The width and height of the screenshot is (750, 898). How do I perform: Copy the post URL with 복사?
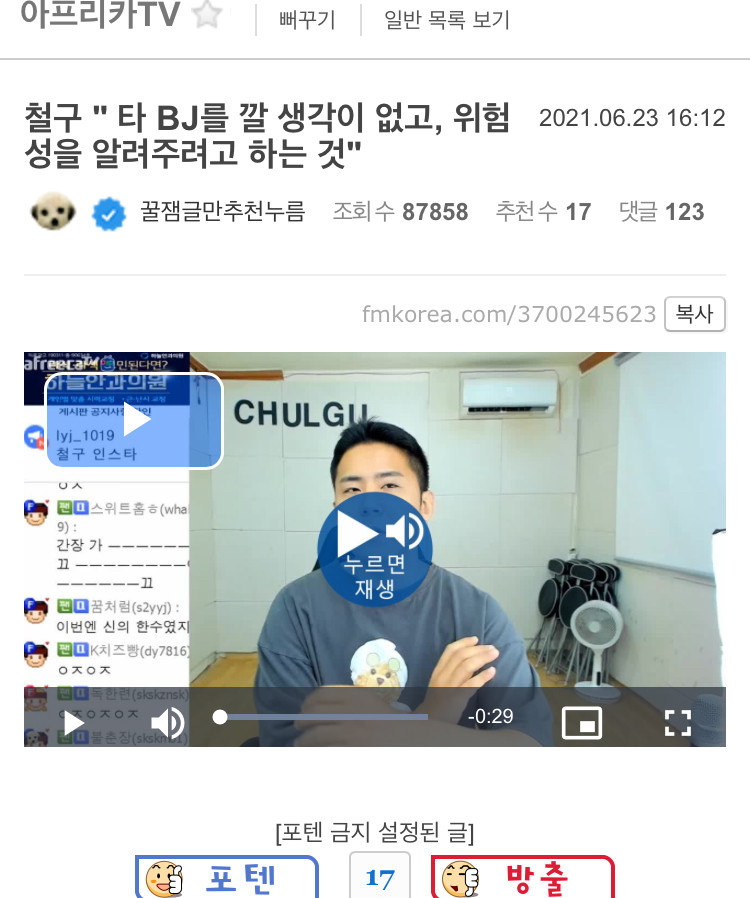pyautogui.click(x=694, y=314)
